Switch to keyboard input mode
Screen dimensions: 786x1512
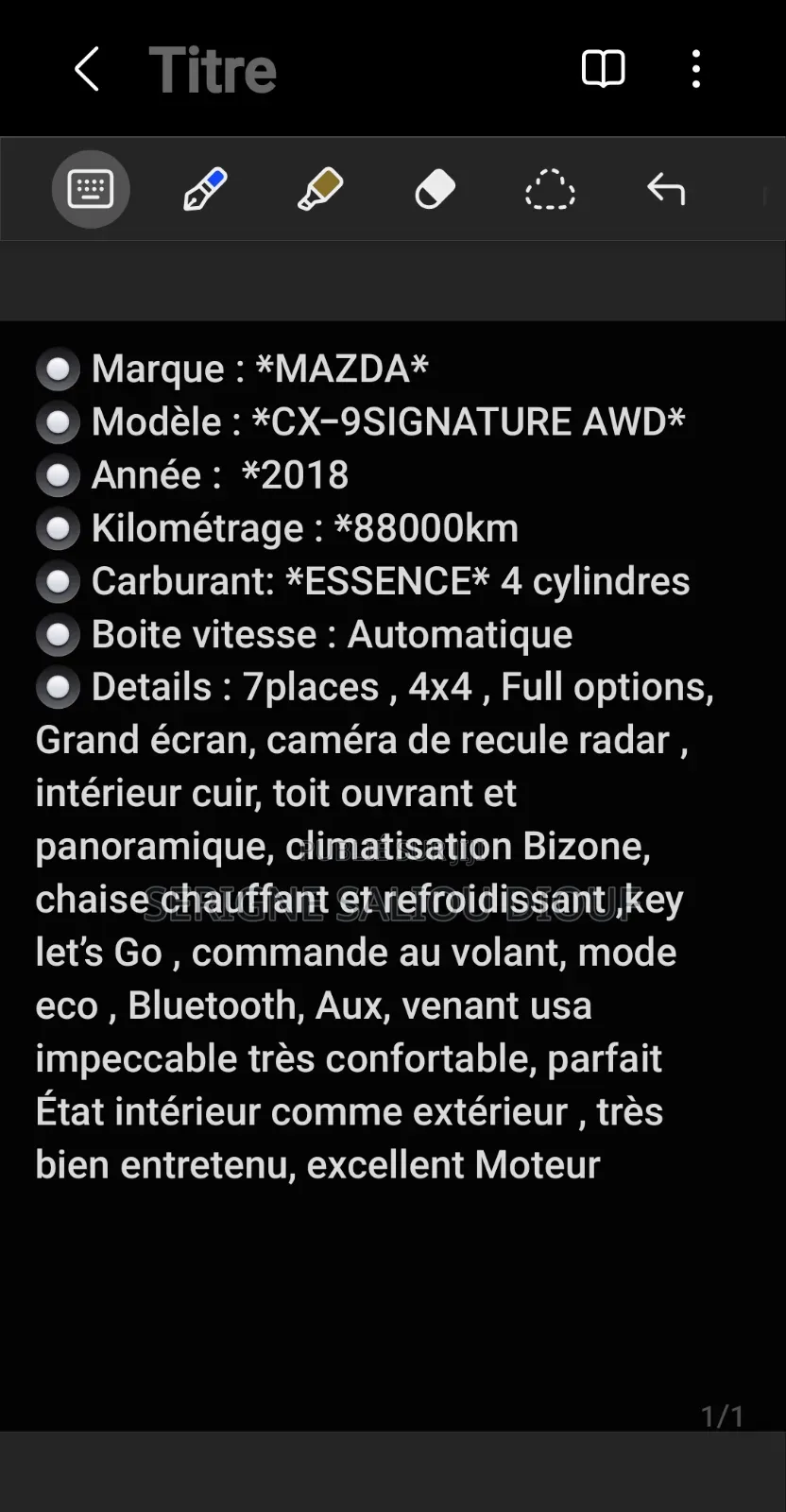point(91,189)
